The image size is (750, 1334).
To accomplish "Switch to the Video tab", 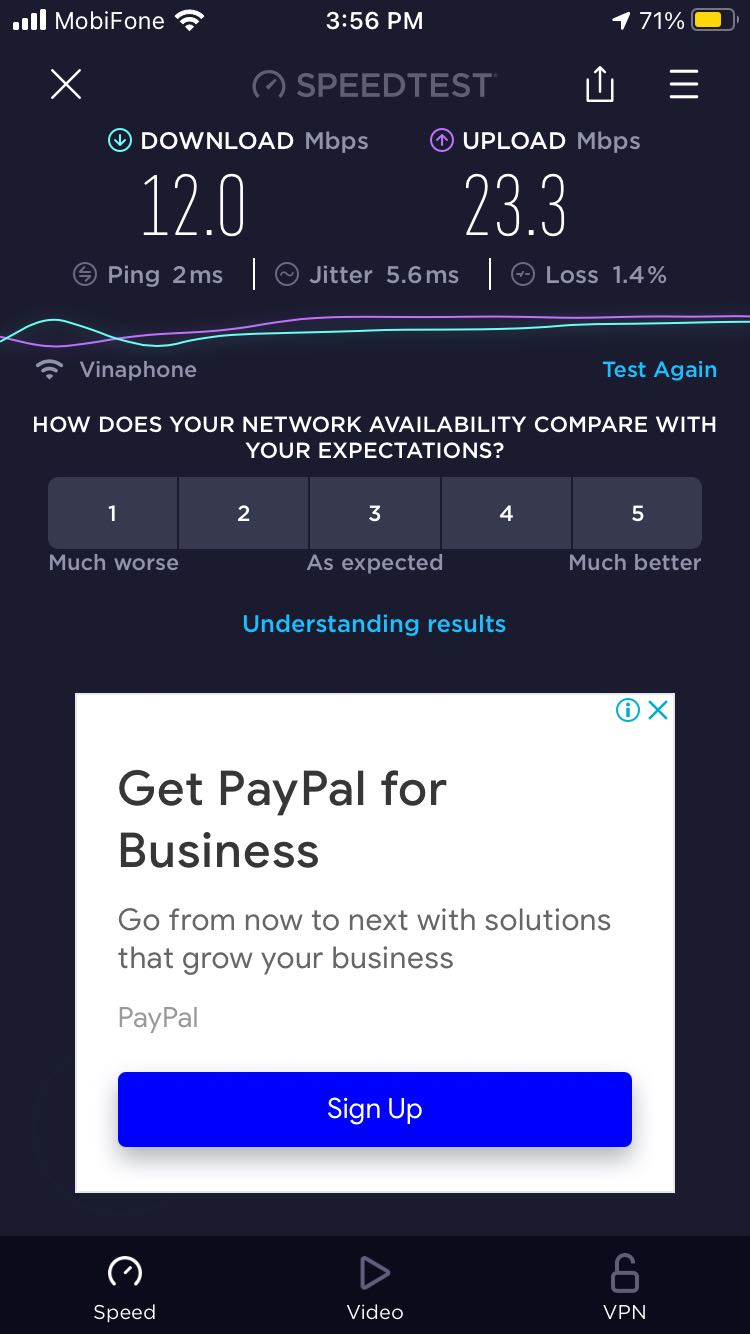I will click(375, 1289).
